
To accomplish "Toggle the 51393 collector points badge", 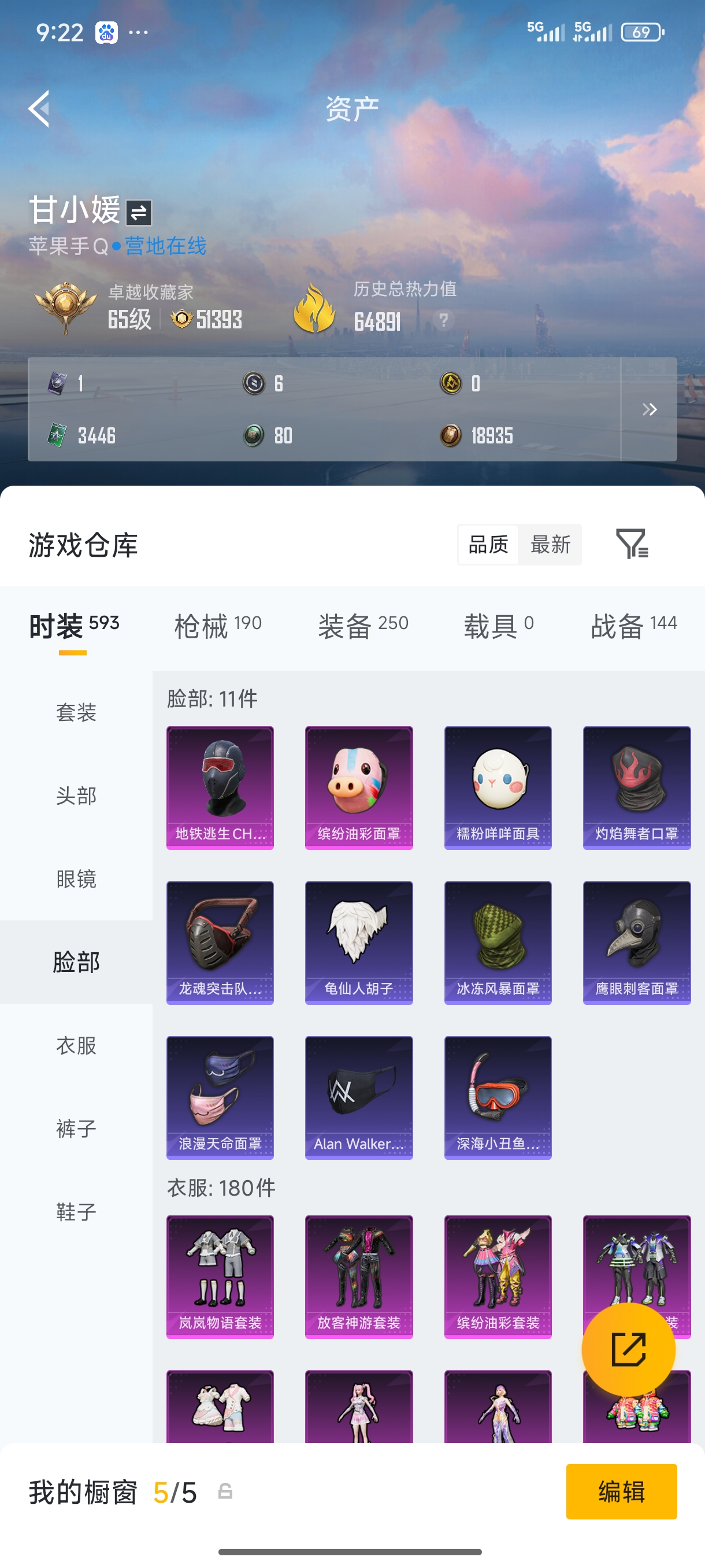I will [x=180, y=318].
